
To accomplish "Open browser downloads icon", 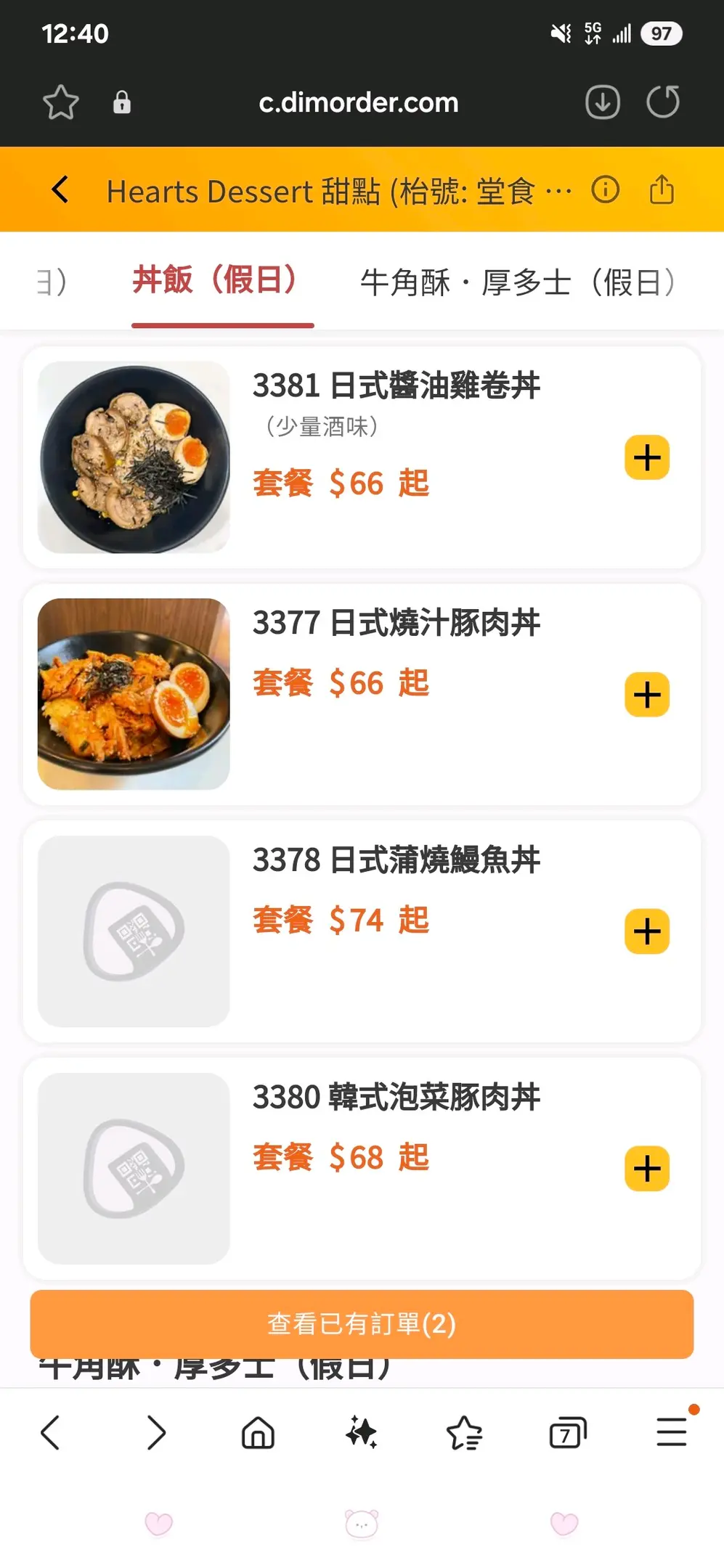I will (x=602, y=102).
